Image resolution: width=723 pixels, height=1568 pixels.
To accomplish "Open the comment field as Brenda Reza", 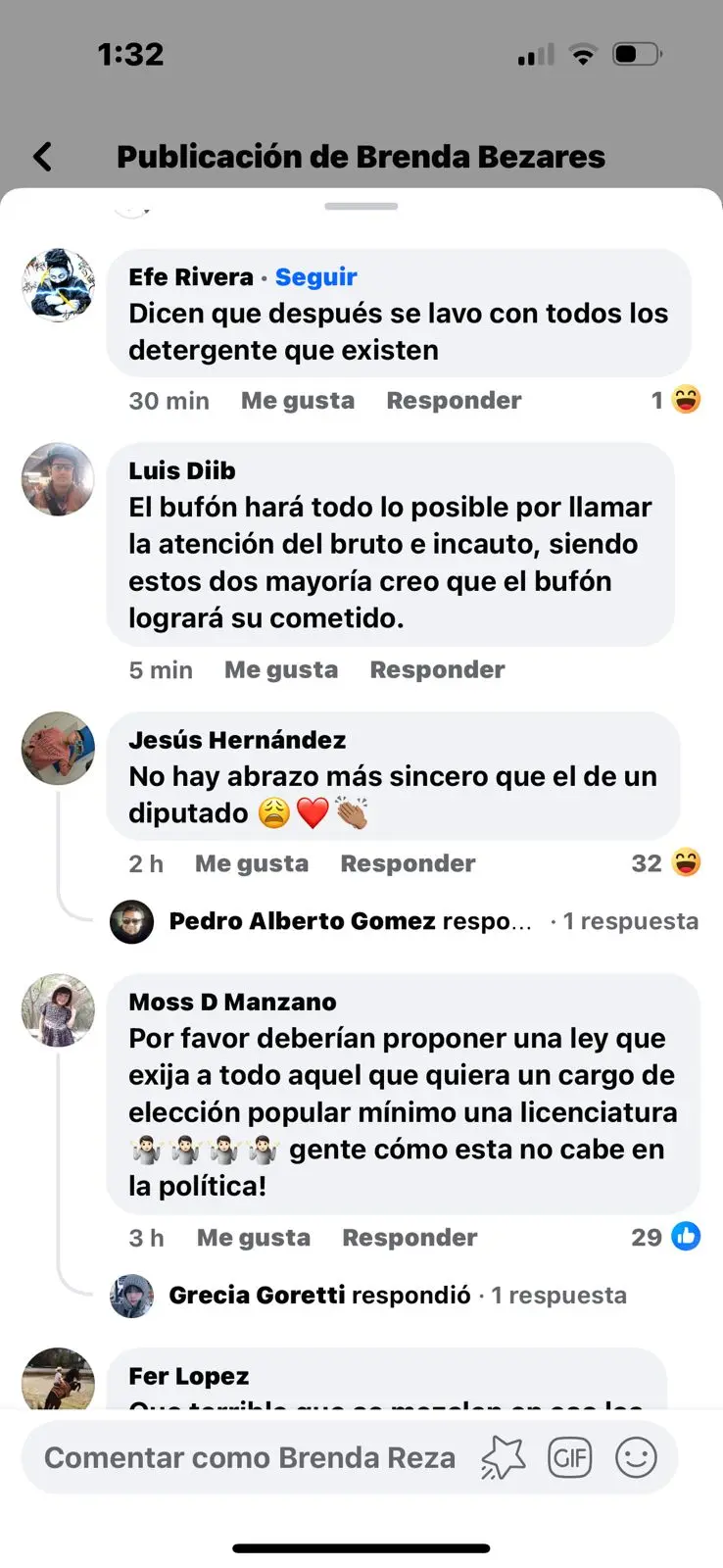I will (250, 1458).
